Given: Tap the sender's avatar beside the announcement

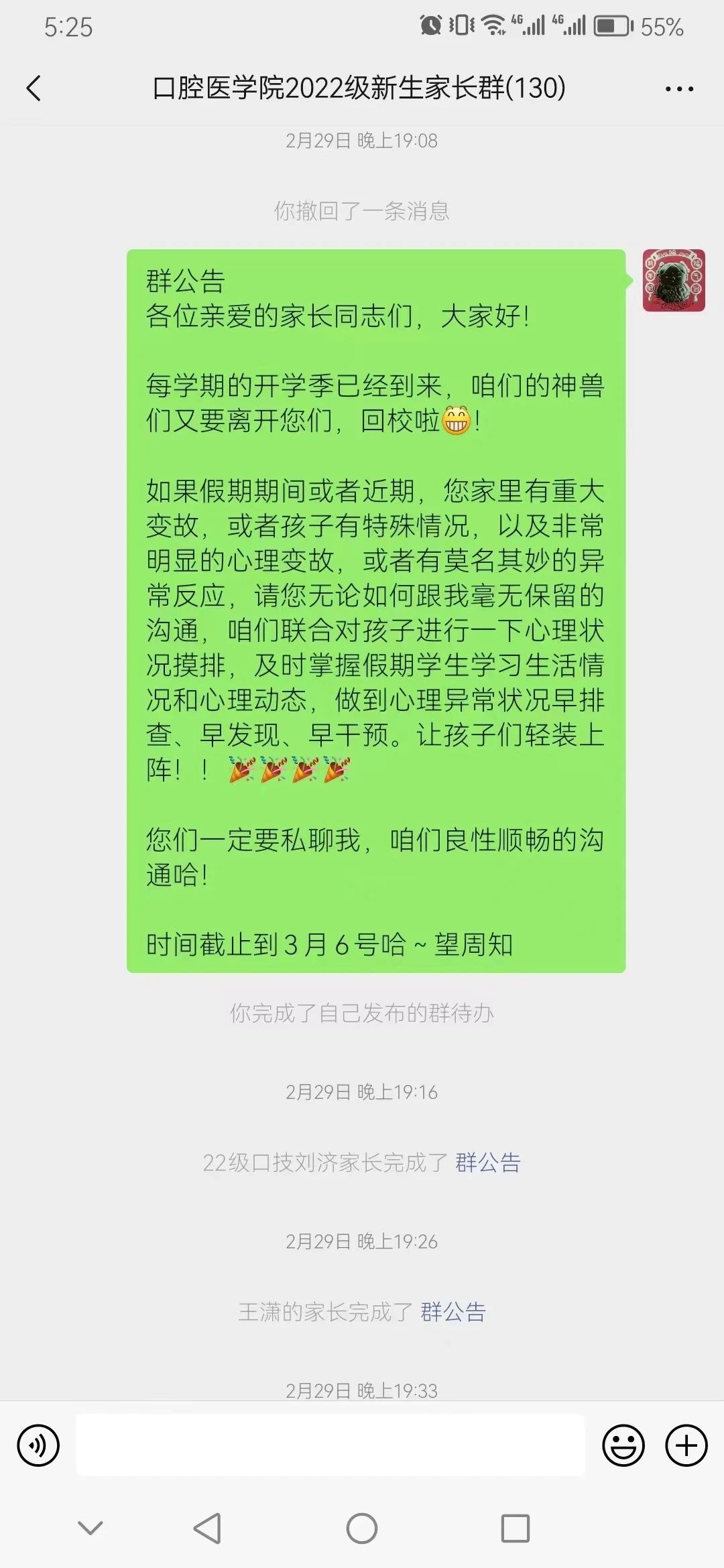Looking at the screenshot, I should pyautogui.click(x=673, y=280).
